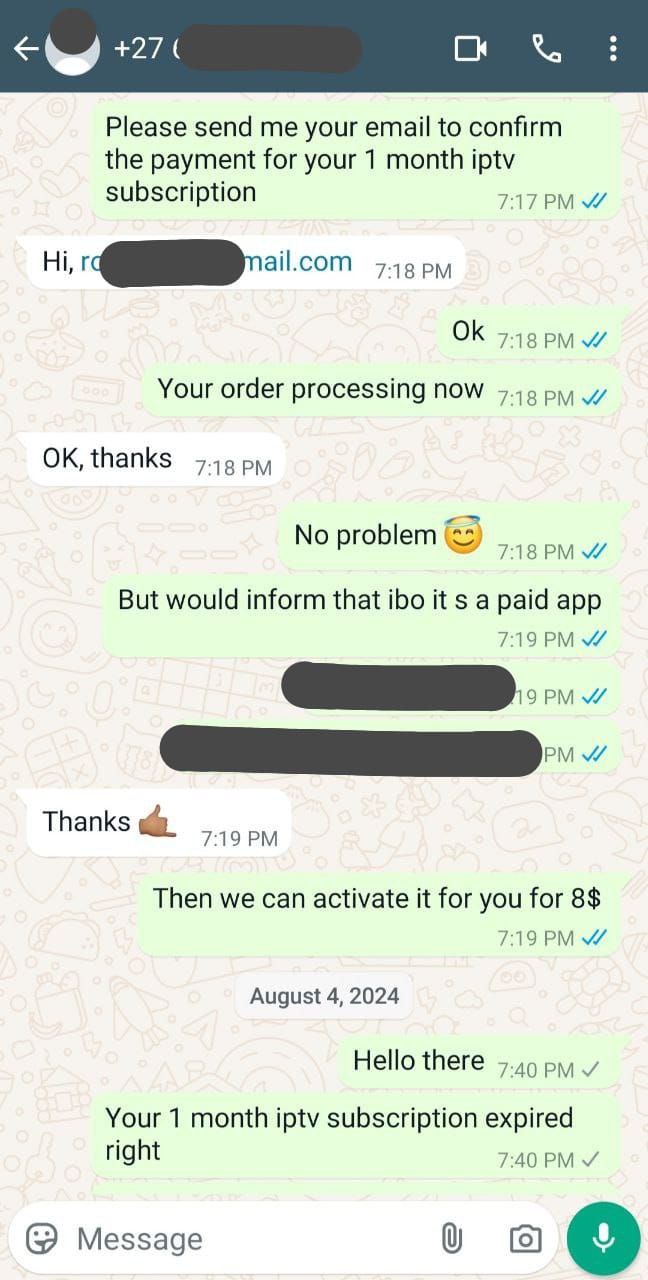Open the camera from the message bar

point(525,1239)
